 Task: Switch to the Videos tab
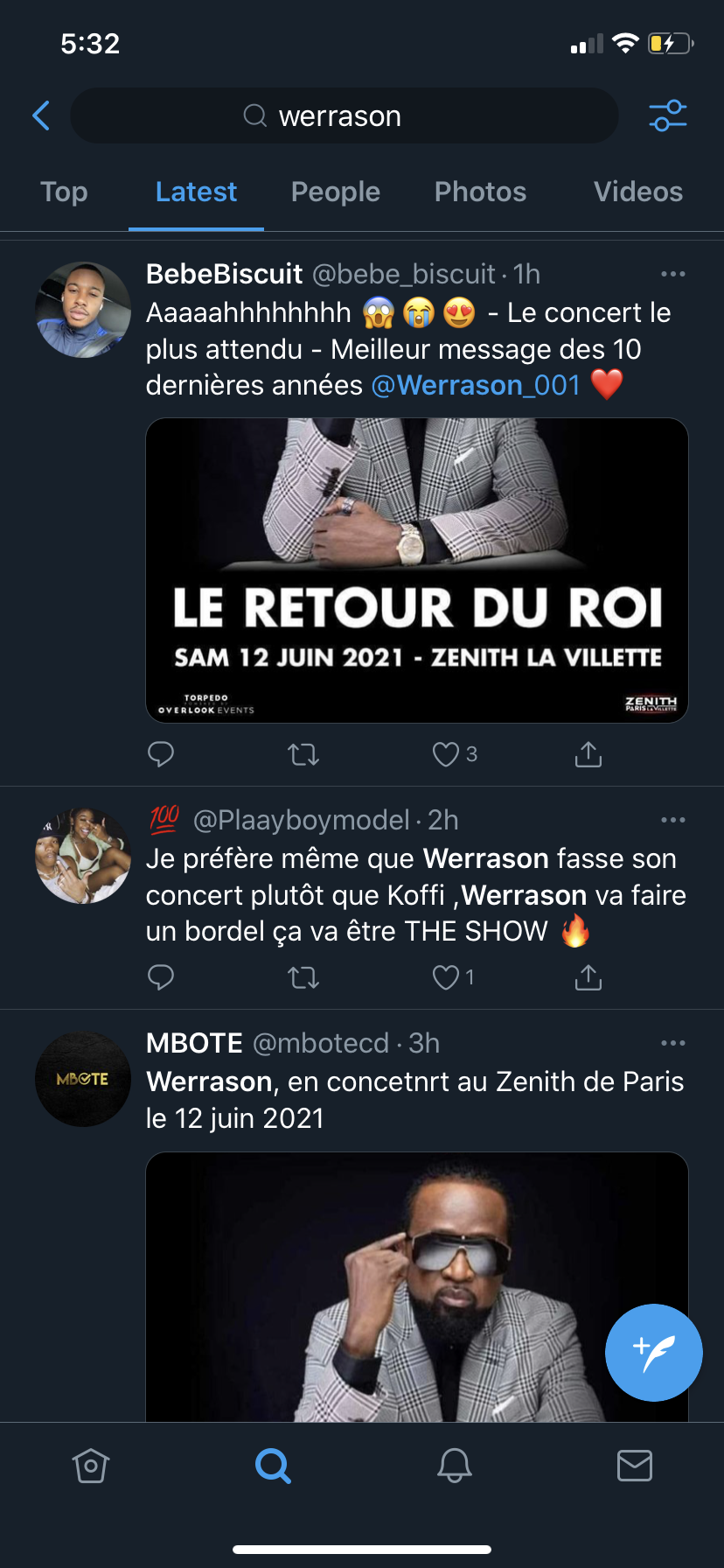637,192
